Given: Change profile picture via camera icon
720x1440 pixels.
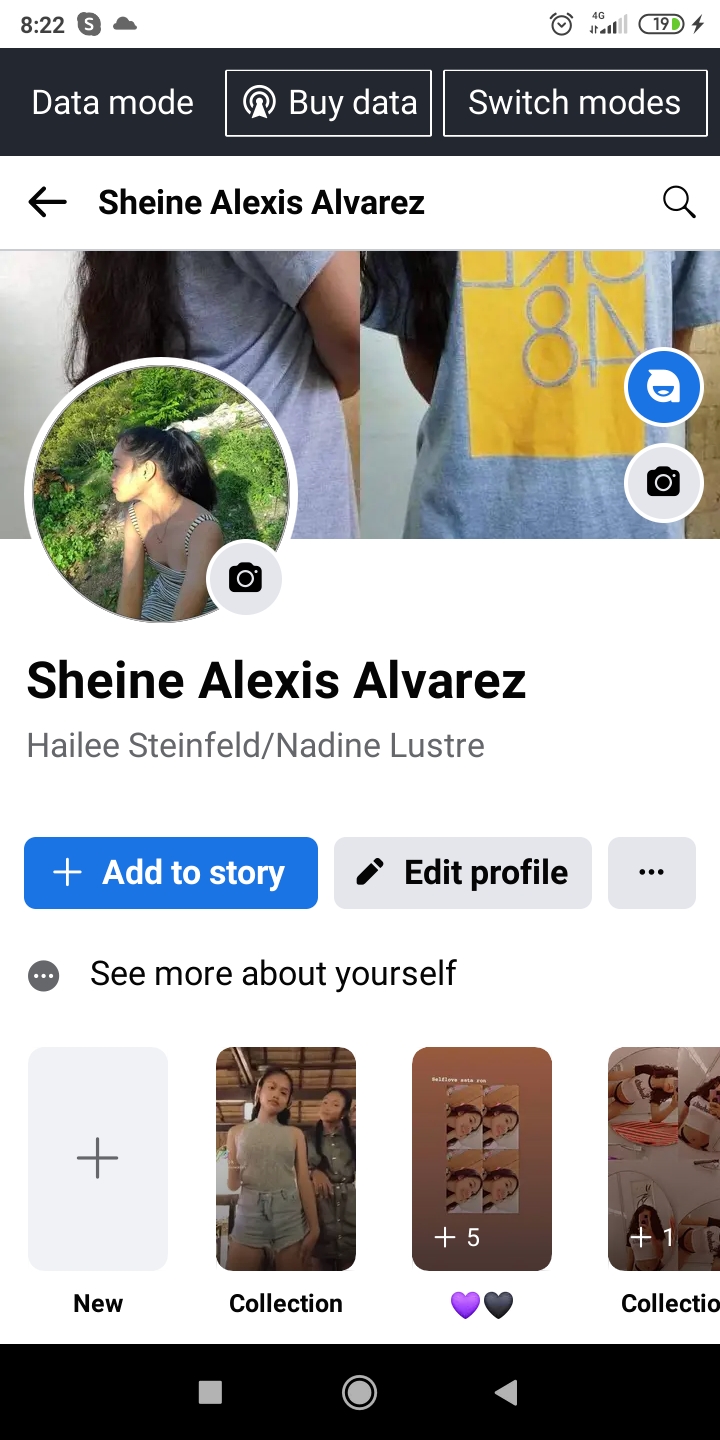Looking at the screenshot, I should (245, 578).
